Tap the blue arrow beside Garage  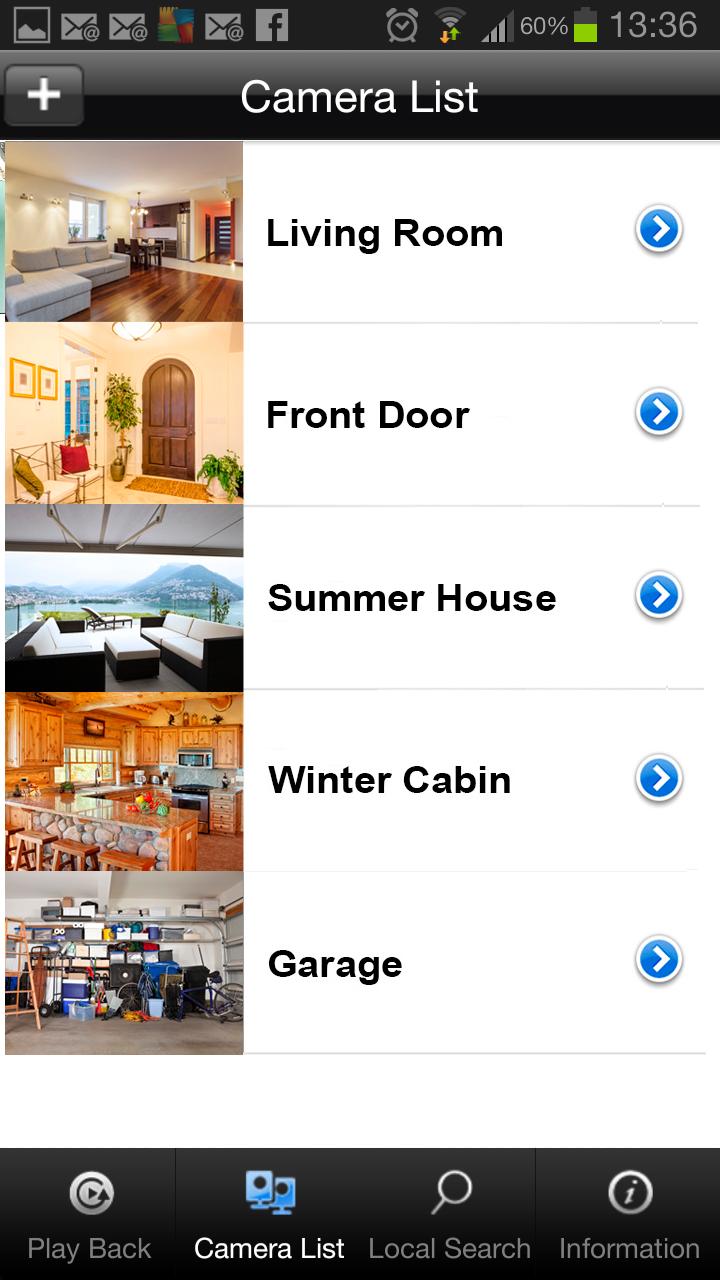click(659, 961)
